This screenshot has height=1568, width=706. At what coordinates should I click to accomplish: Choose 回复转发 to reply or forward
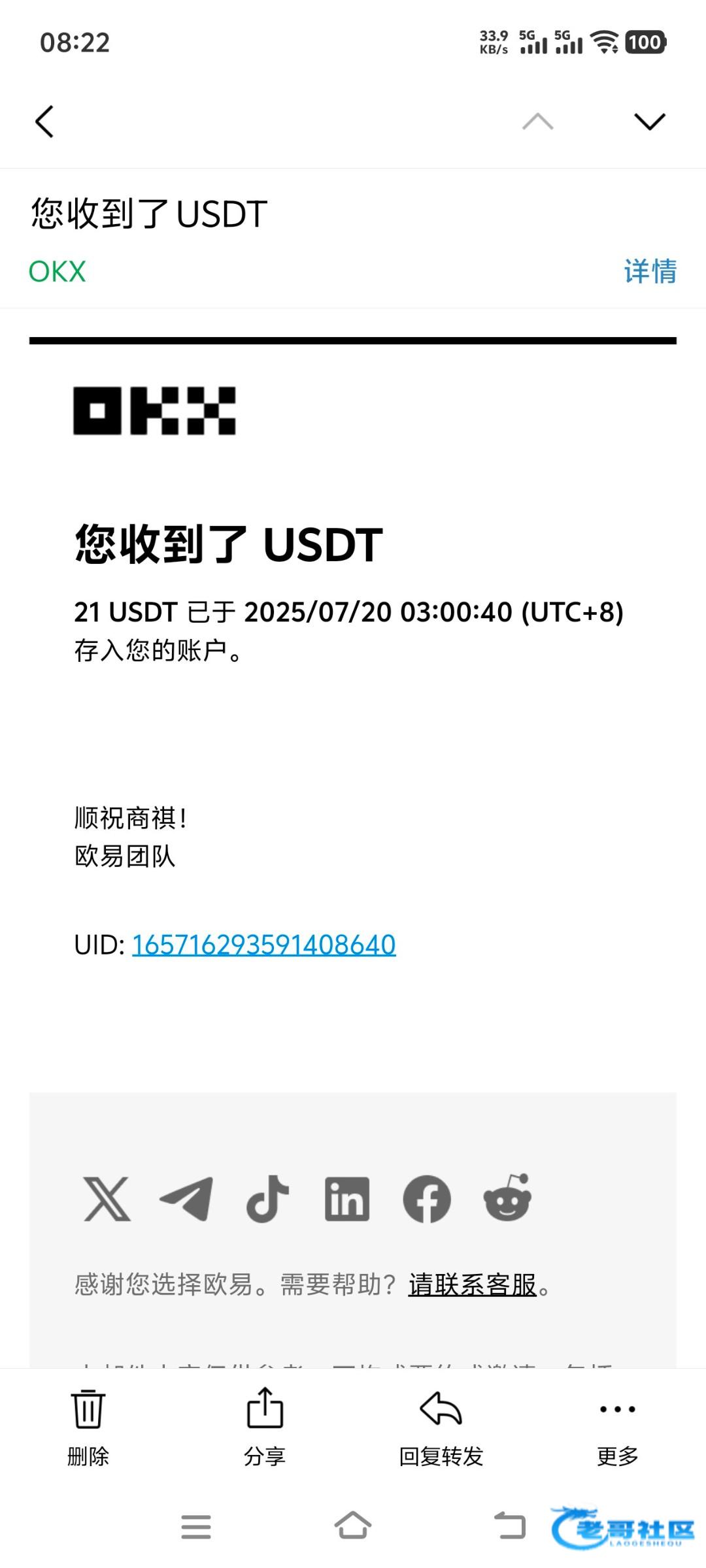click(441, 1428)
